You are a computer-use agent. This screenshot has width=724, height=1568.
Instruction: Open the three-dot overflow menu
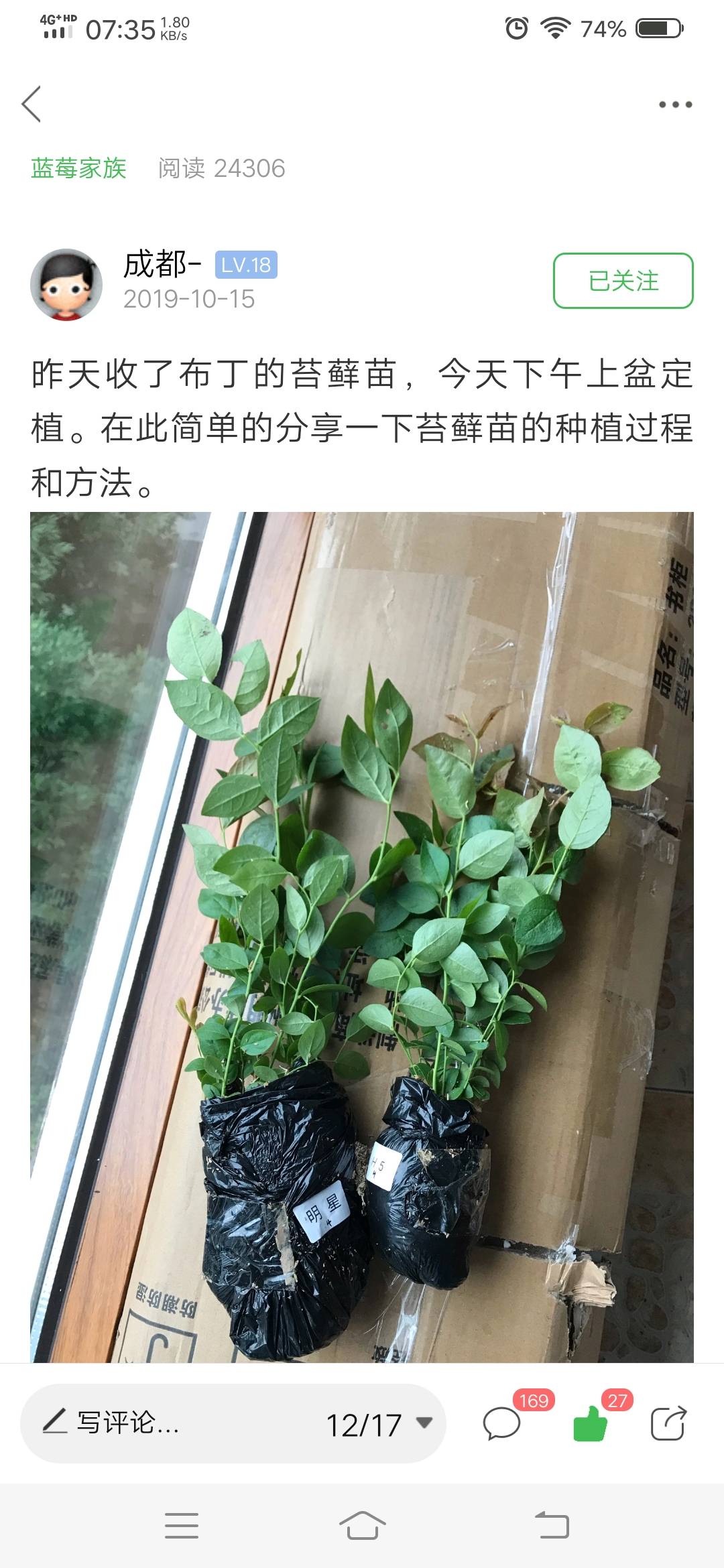(675, 105)
